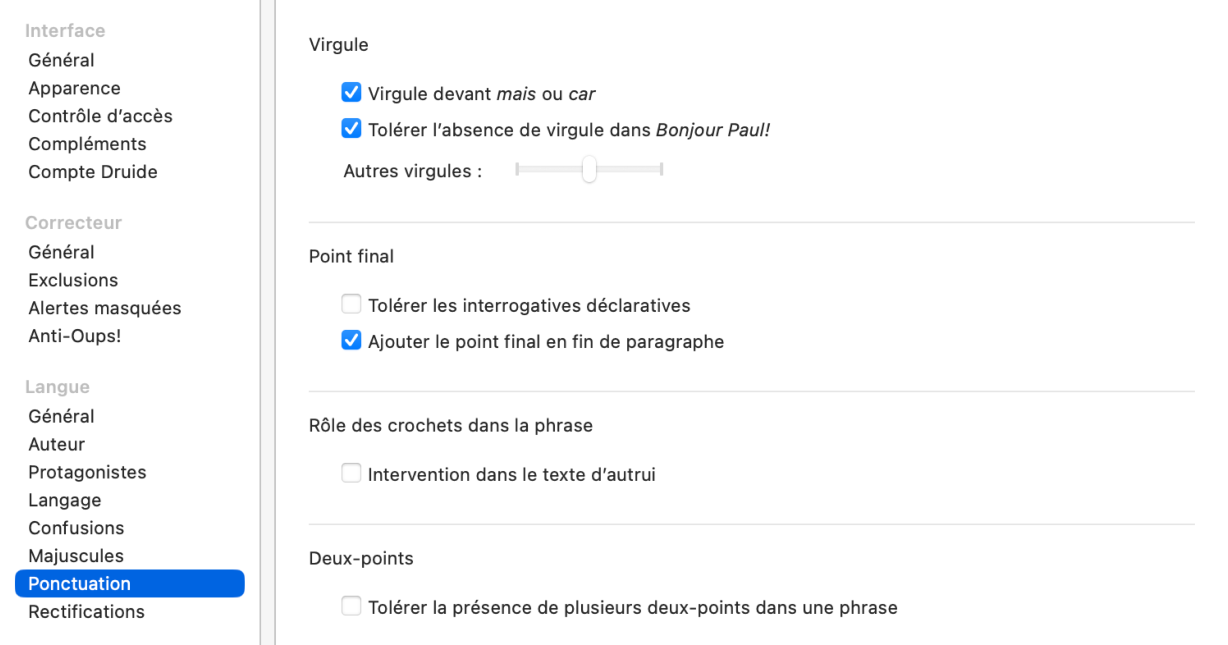Screen dimensions: 1228x645
Task: Show Alertes masquées
Action: [x=104, y=308]
